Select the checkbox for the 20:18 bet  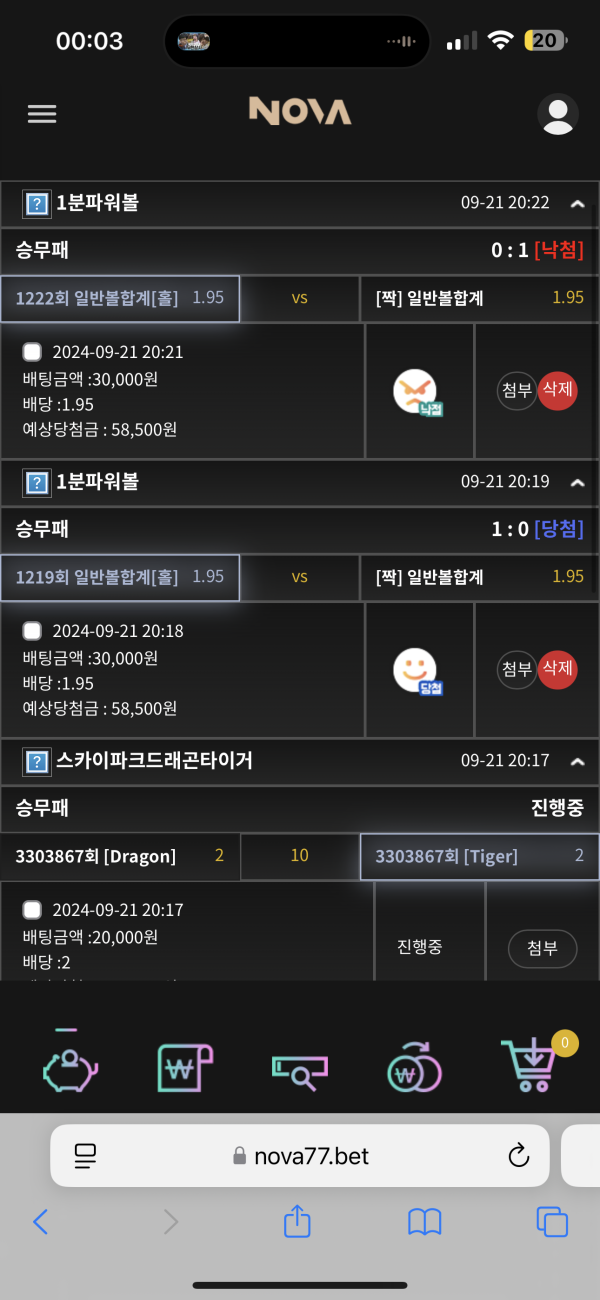pos(32,631)
